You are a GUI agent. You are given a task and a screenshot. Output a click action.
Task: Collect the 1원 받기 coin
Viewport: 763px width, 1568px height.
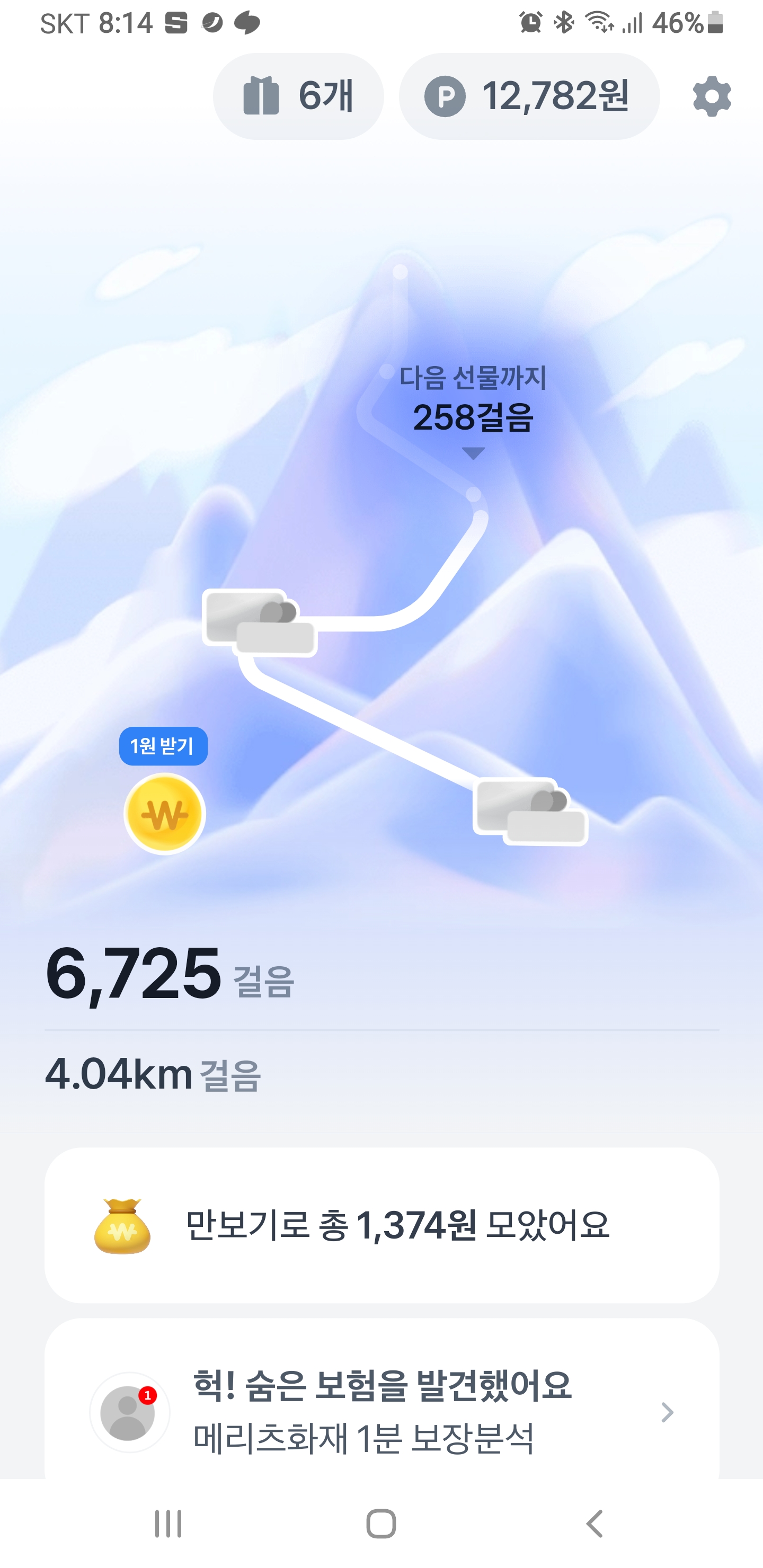coord(164,813)
